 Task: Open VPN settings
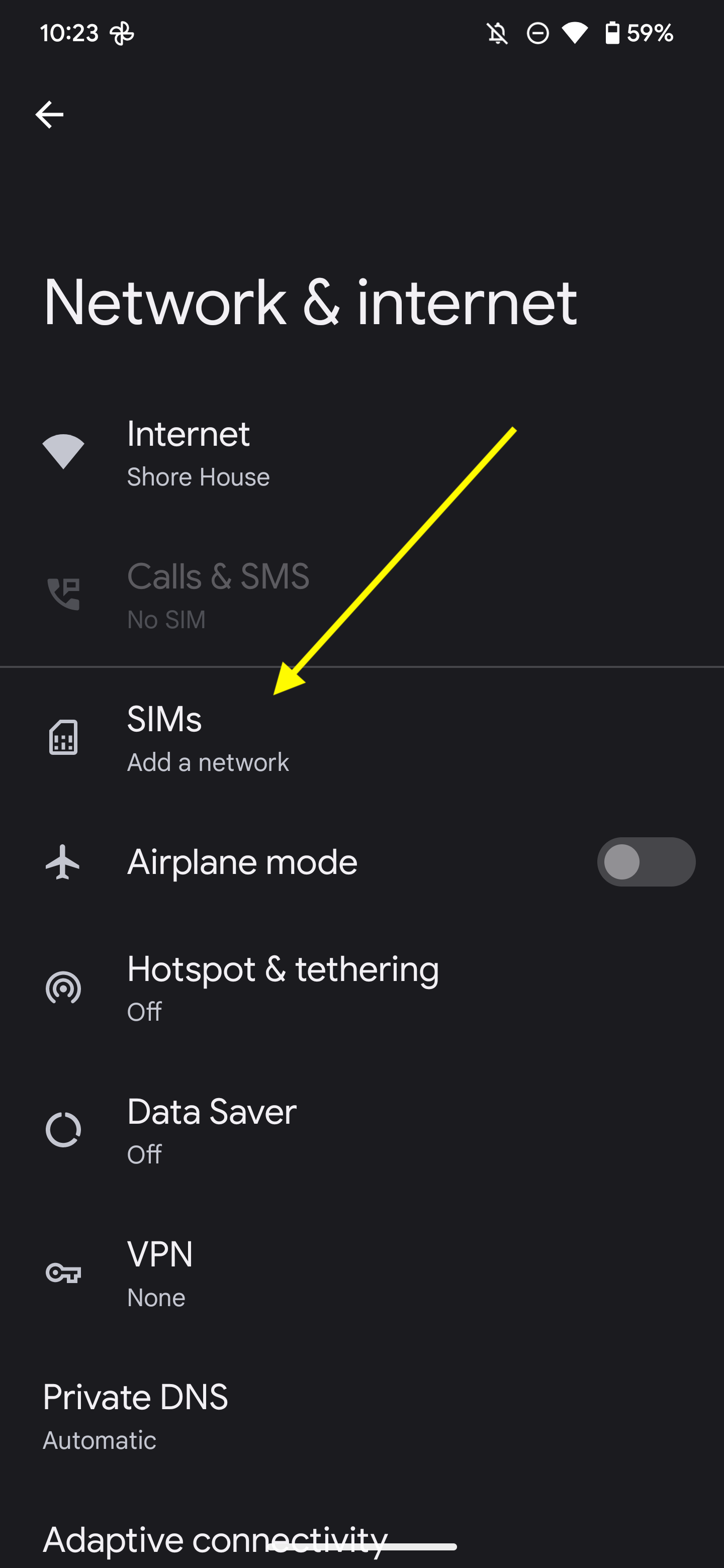tap(361, 1273)
